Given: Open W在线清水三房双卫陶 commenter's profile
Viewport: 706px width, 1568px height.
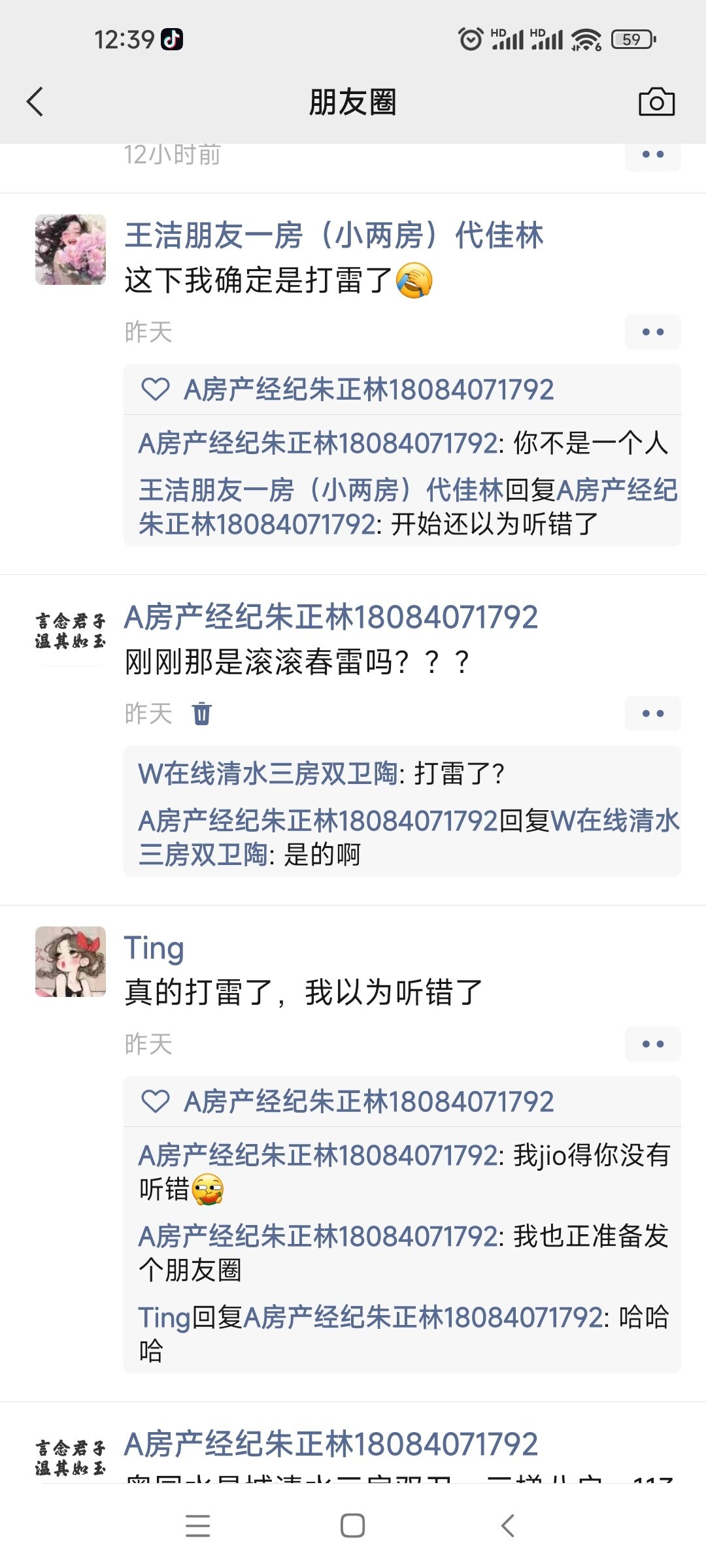Looking at the screenshot, I should 267,774.
